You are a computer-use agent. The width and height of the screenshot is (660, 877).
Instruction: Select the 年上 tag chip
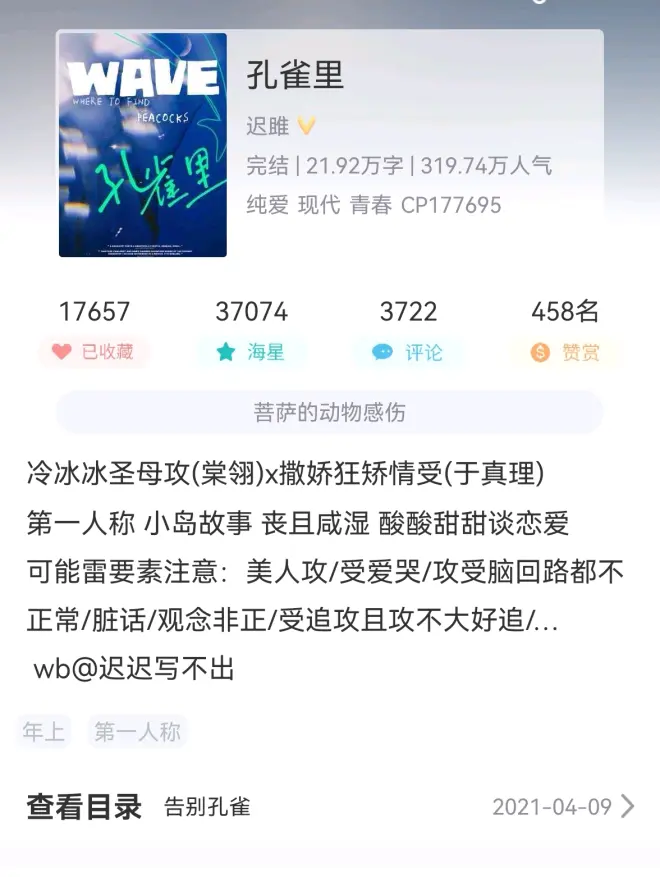point(44,732)
